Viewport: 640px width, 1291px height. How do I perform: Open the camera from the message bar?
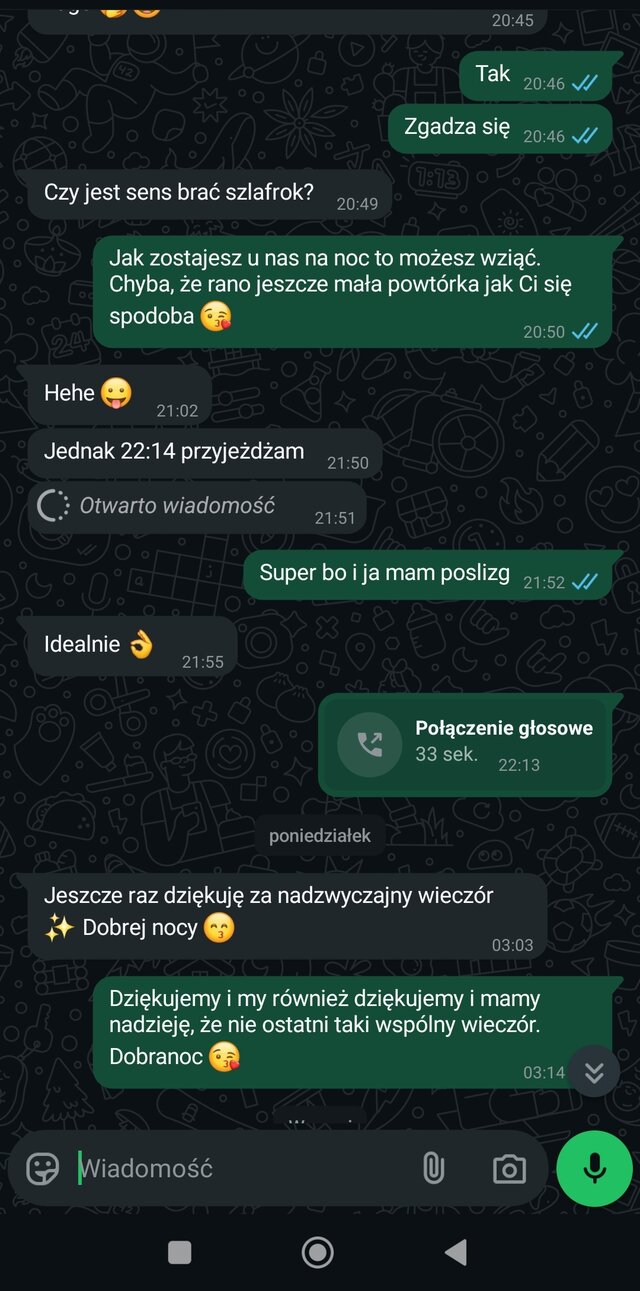509,1168
